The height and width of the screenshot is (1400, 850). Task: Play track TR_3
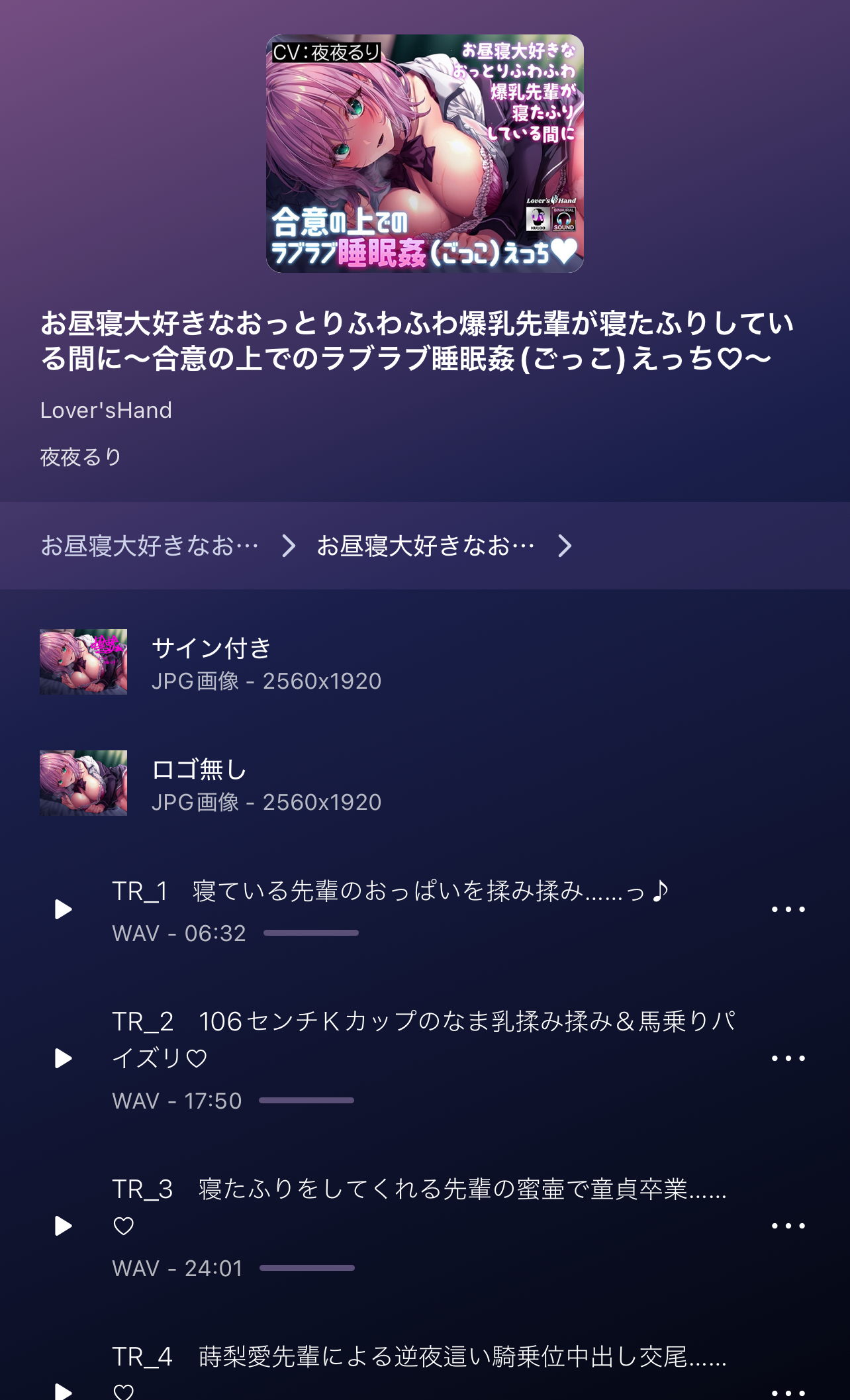[x=63, y=1226]
